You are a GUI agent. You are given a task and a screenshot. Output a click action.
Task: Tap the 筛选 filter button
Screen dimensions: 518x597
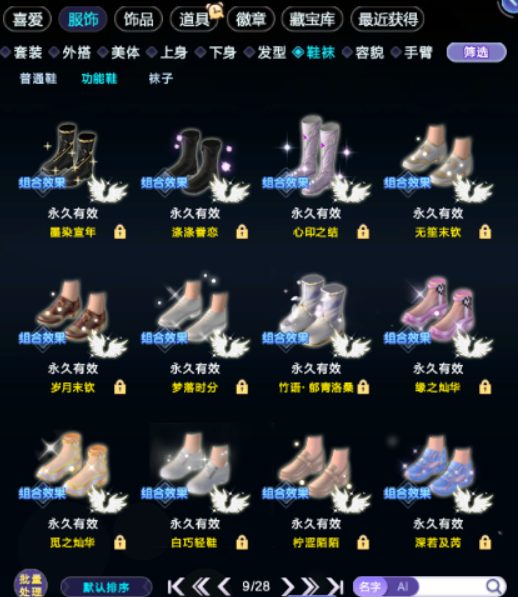click(x=477, y=52)
